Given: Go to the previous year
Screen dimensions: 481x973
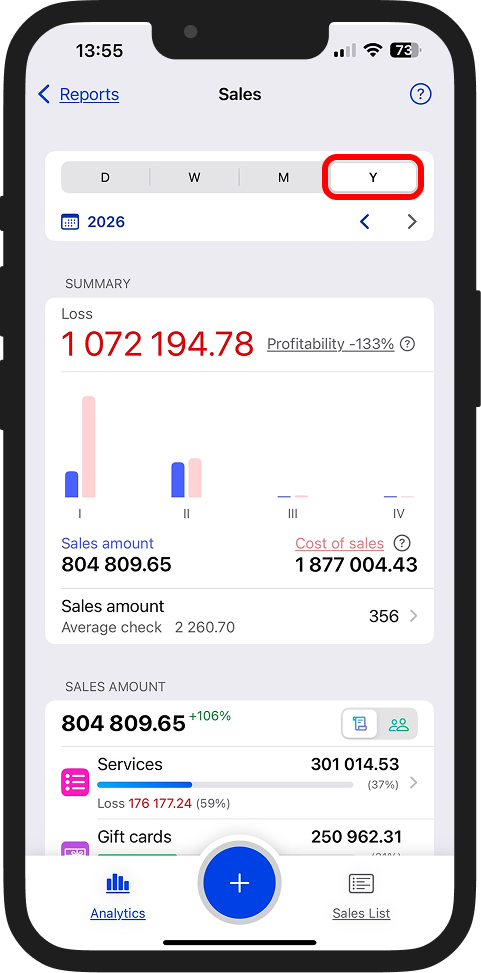Looking at the screenshot, I should tap(365, 222).
